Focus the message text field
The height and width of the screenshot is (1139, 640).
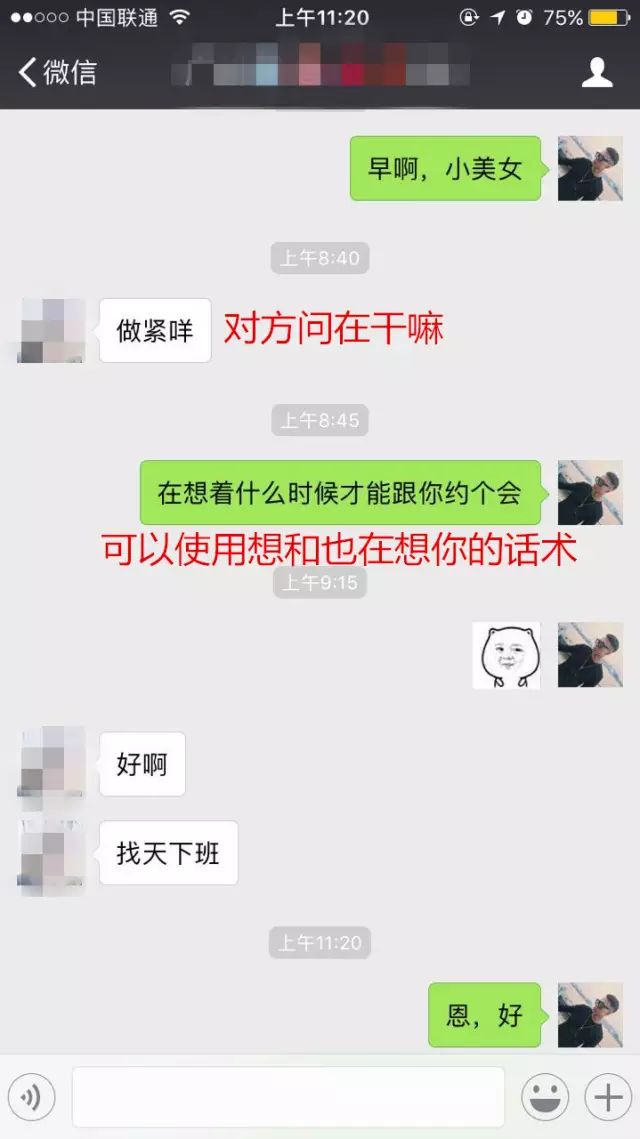point(288,1097)
